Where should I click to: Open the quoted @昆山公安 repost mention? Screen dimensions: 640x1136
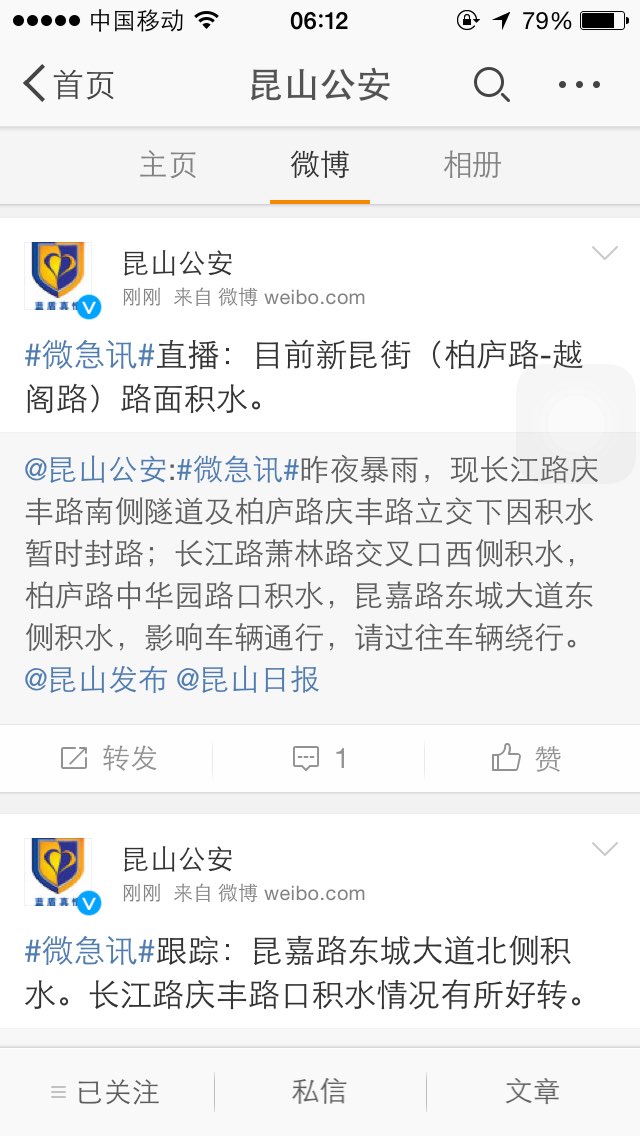pyautogui.click(x=96, y=468)
